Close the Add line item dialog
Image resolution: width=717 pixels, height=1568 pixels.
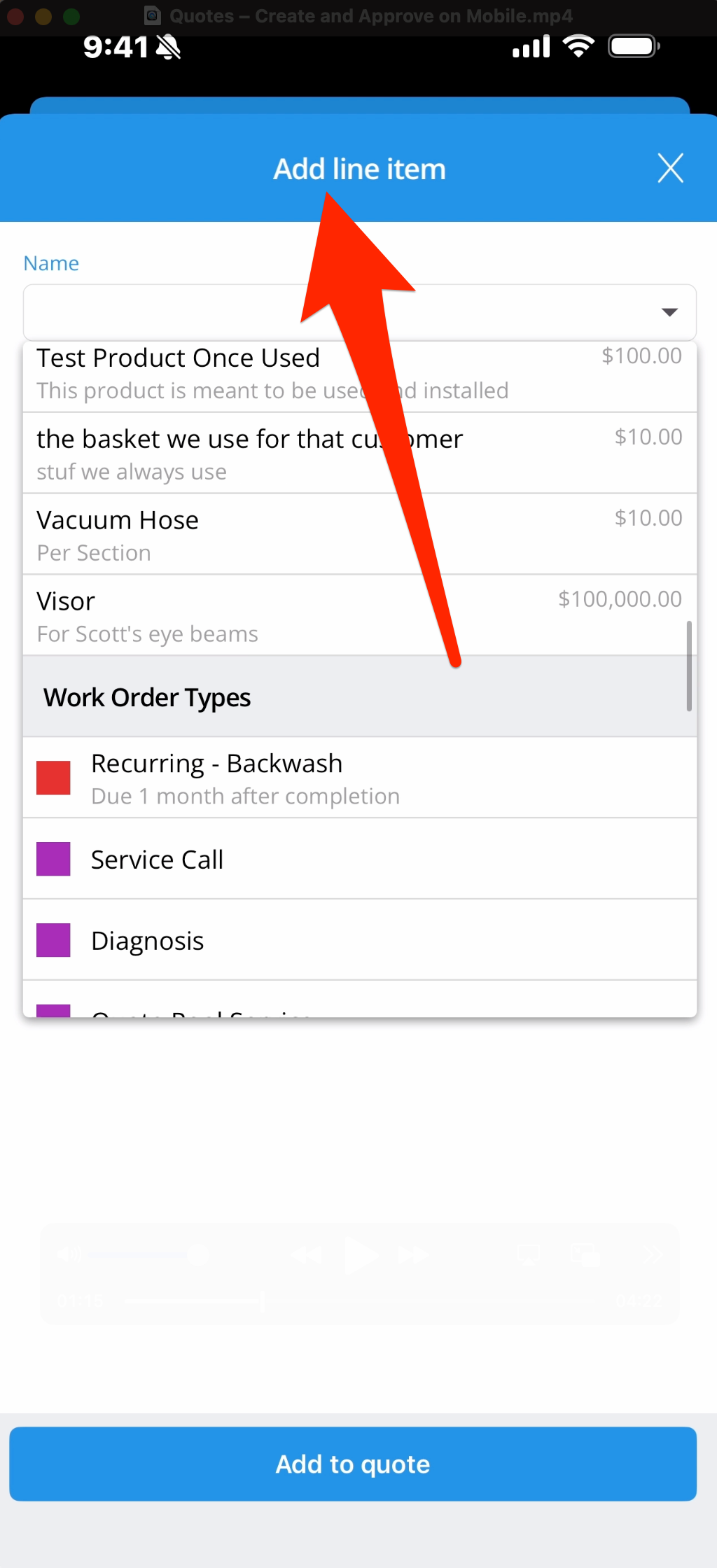click(x=670, y=169)
